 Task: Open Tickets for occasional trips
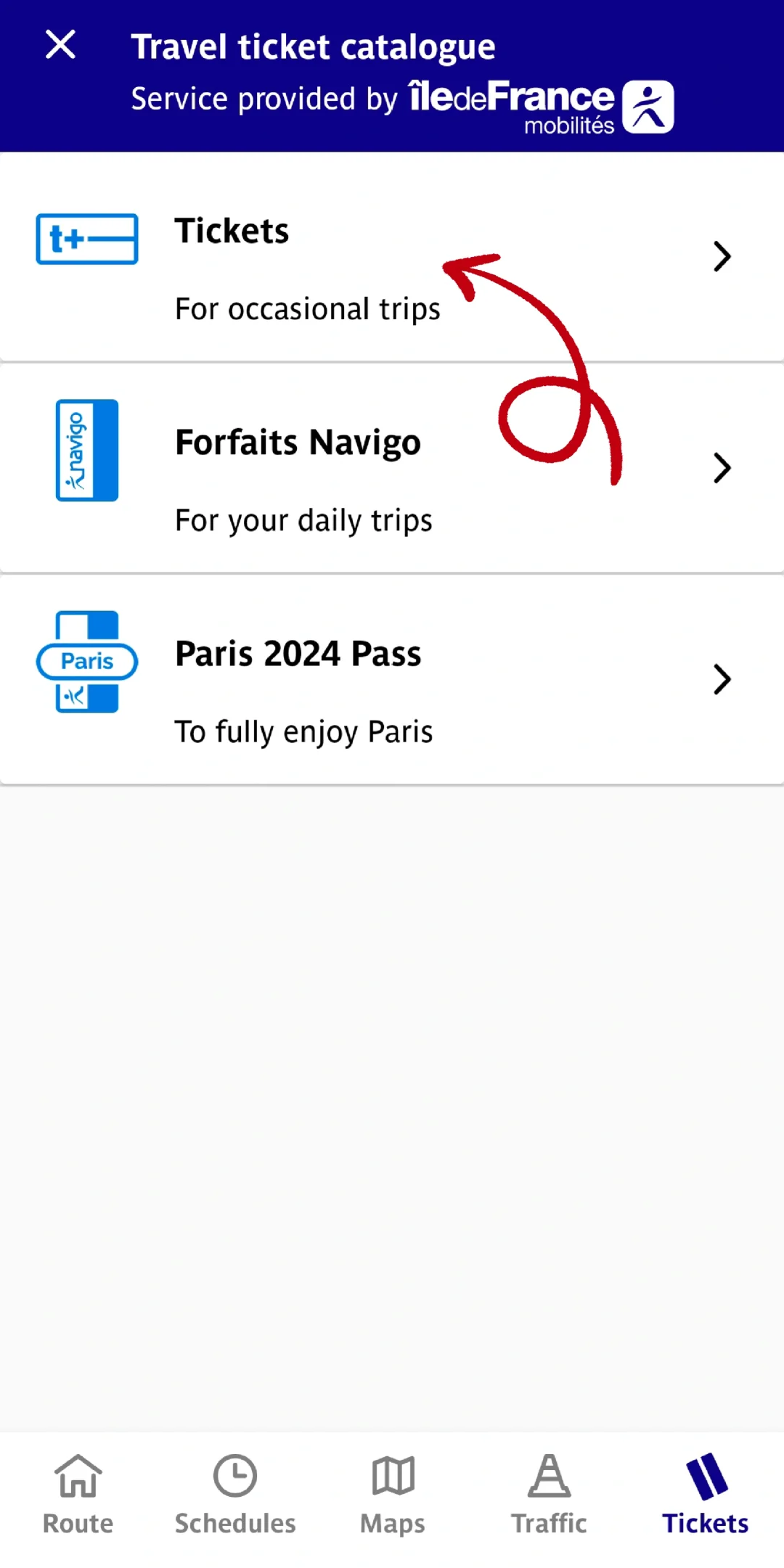click(x=392, y=258)
